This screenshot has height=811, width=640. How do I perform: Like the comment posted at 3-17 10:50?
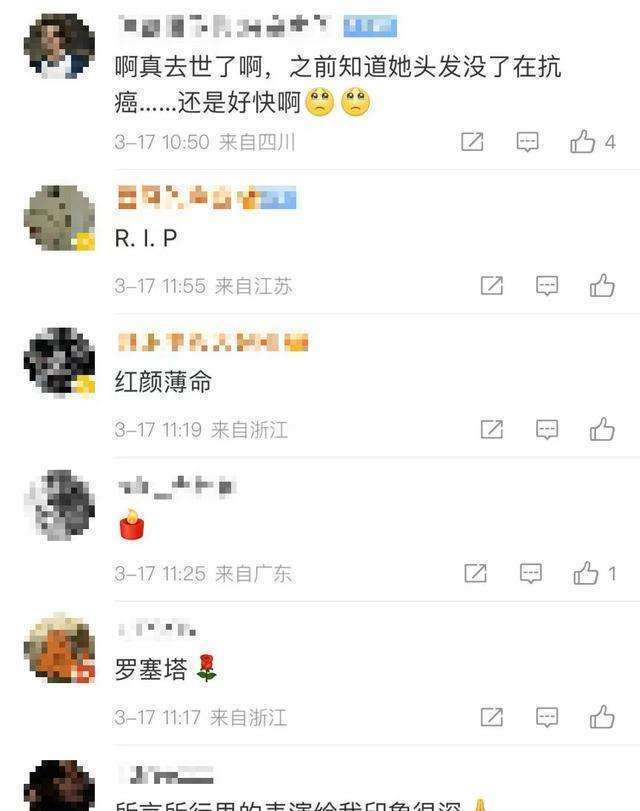point(583,142)
